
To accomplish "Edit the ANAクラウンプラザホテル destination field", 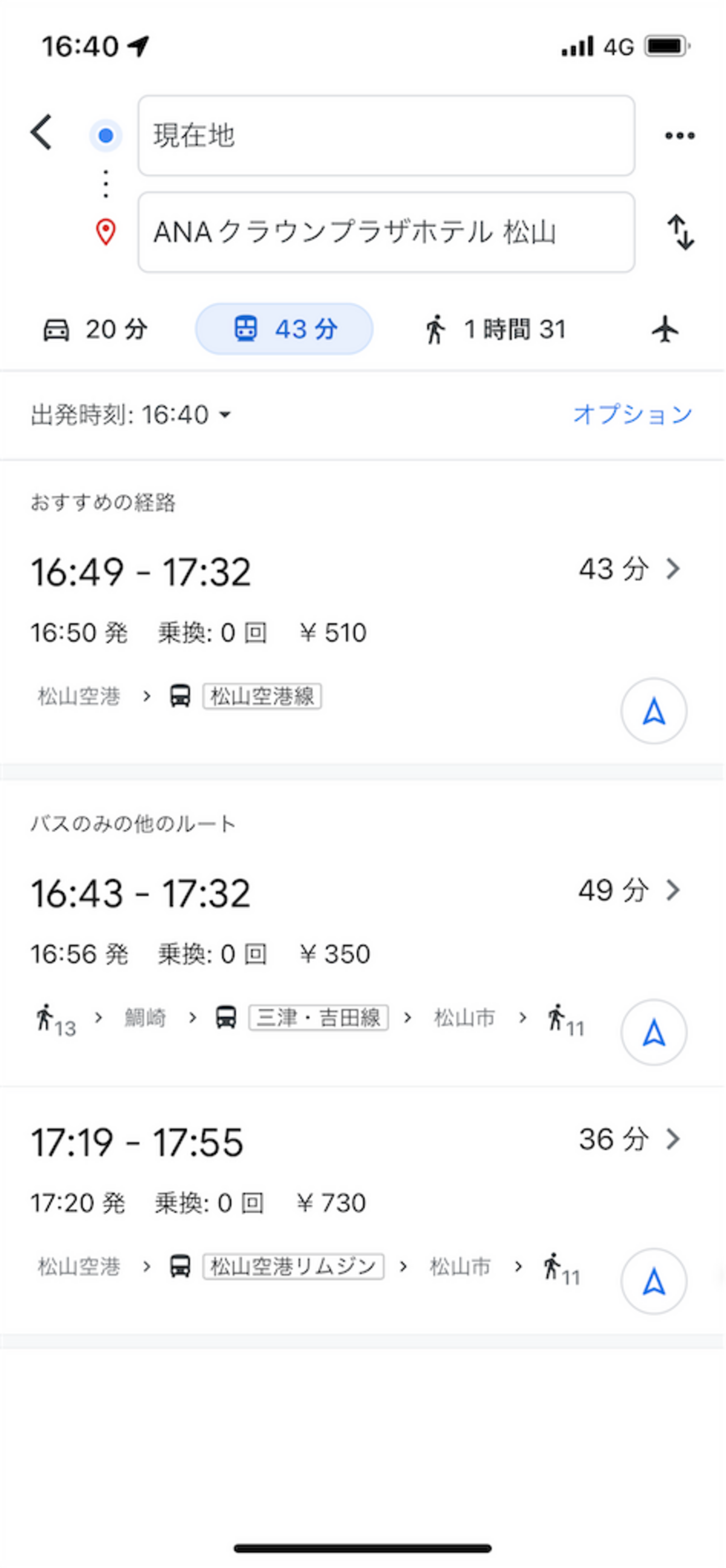I will click(386, 232).
